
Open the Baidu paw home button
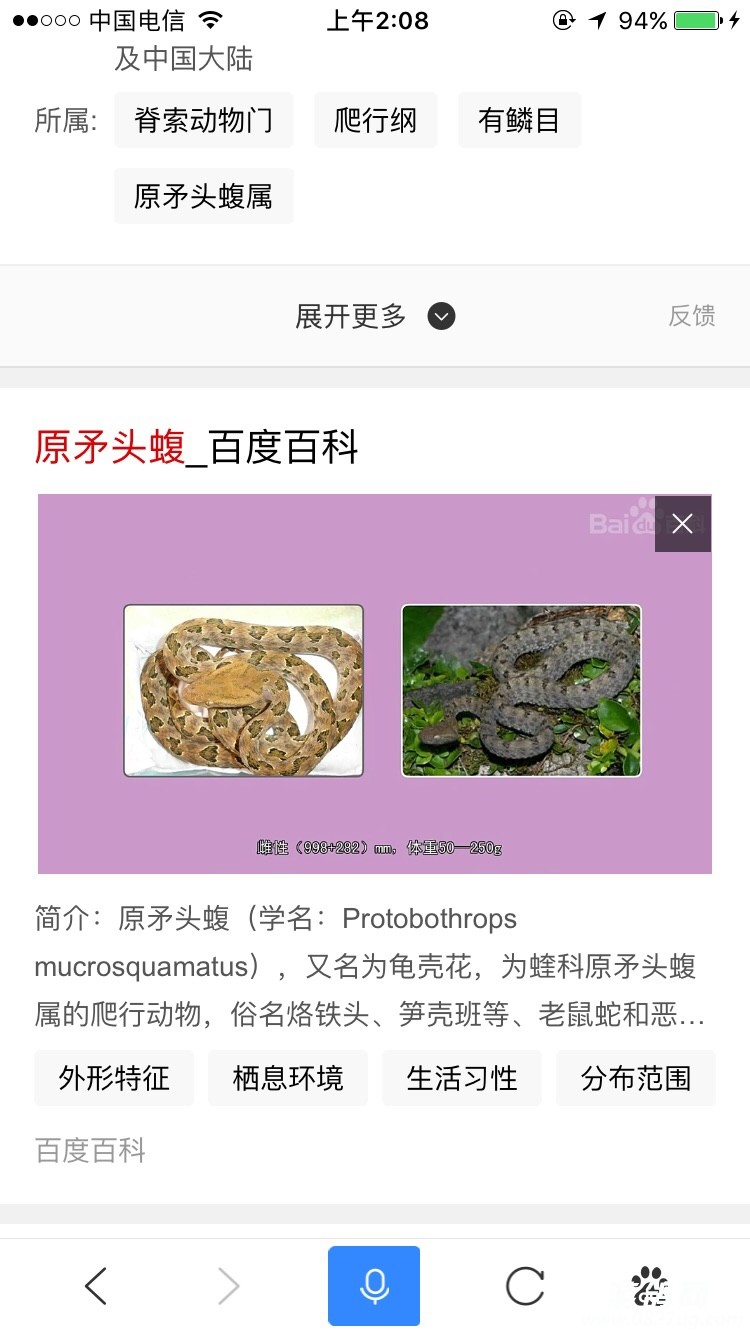pyautogui.click(x=649, y=1286)
